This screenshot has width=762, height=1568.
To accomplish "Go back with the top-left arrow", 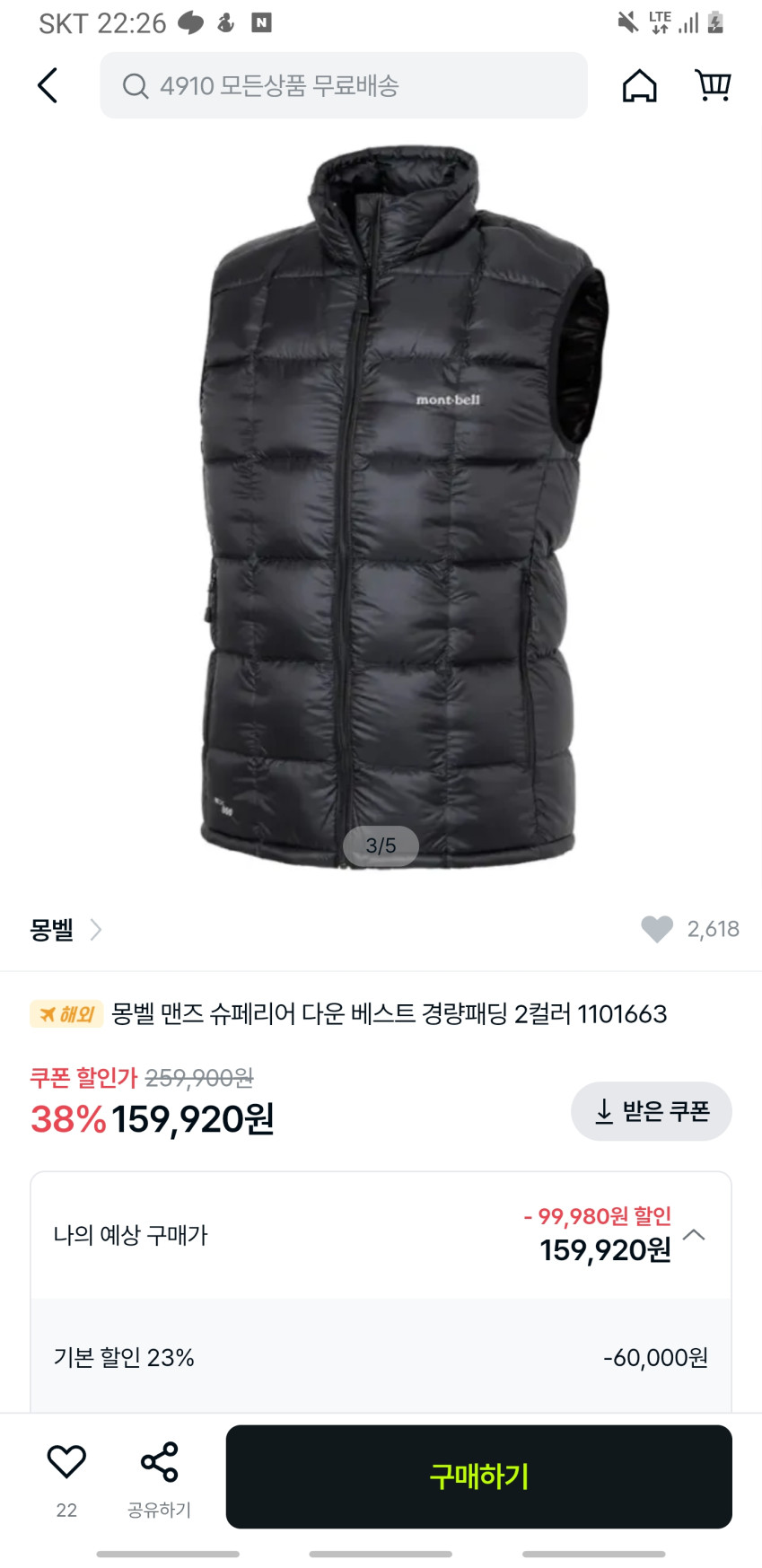I will tap(48, 85).
